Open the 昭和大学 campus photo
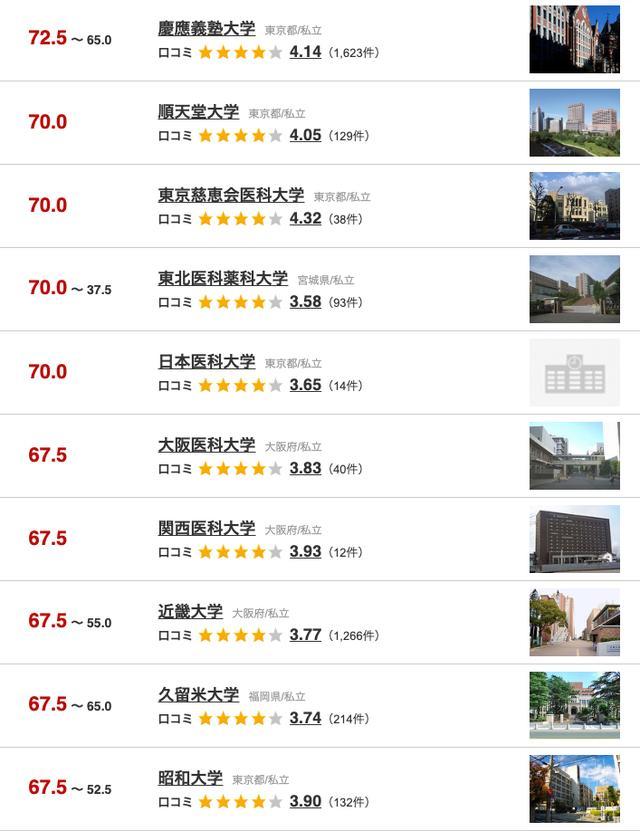 tap(574, 788)
